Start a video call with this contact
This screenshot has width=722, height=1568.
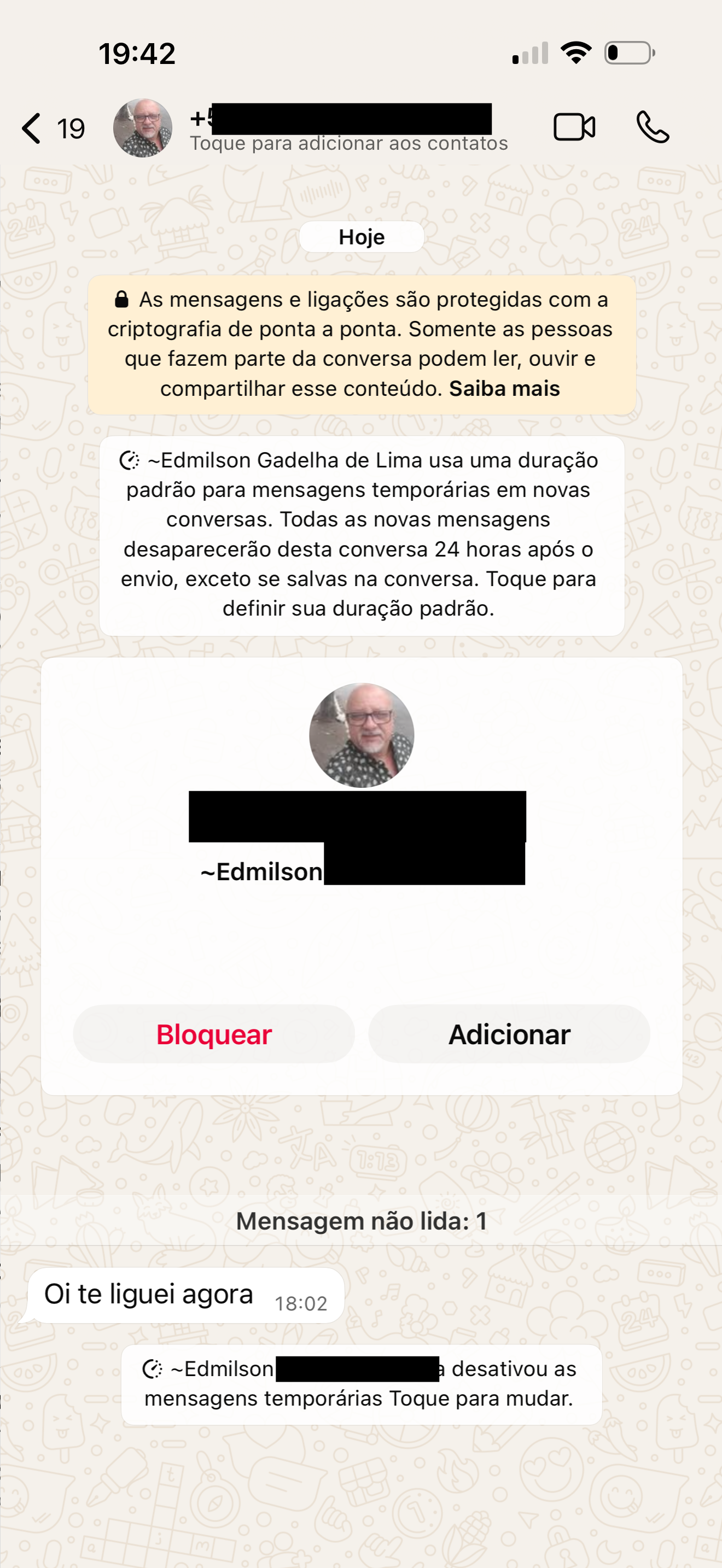point(573,128)
